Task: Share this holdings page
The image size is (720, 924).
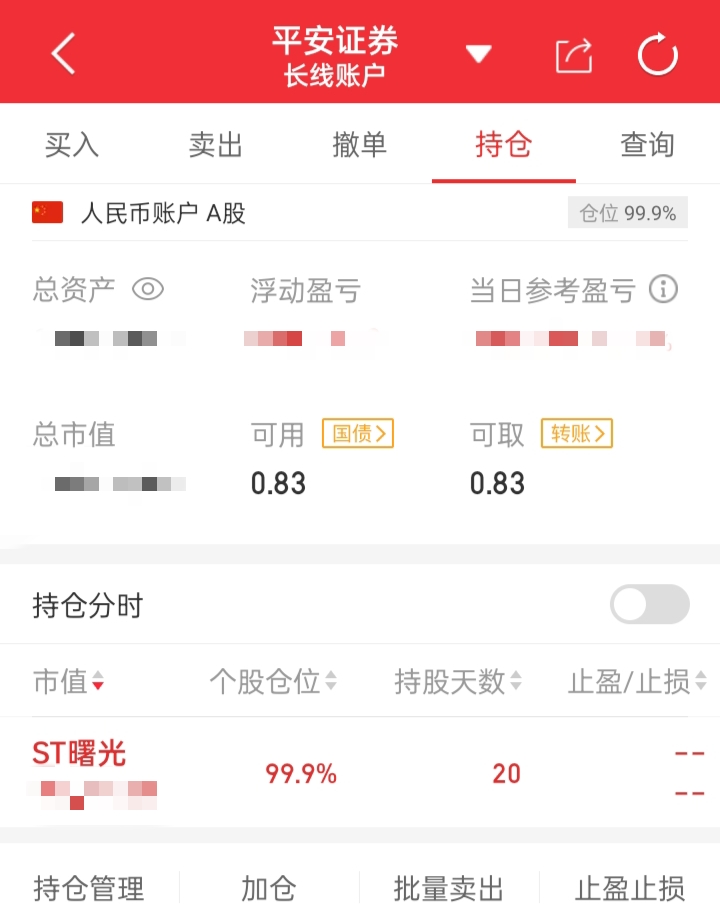Action: [x=574, y=55]
